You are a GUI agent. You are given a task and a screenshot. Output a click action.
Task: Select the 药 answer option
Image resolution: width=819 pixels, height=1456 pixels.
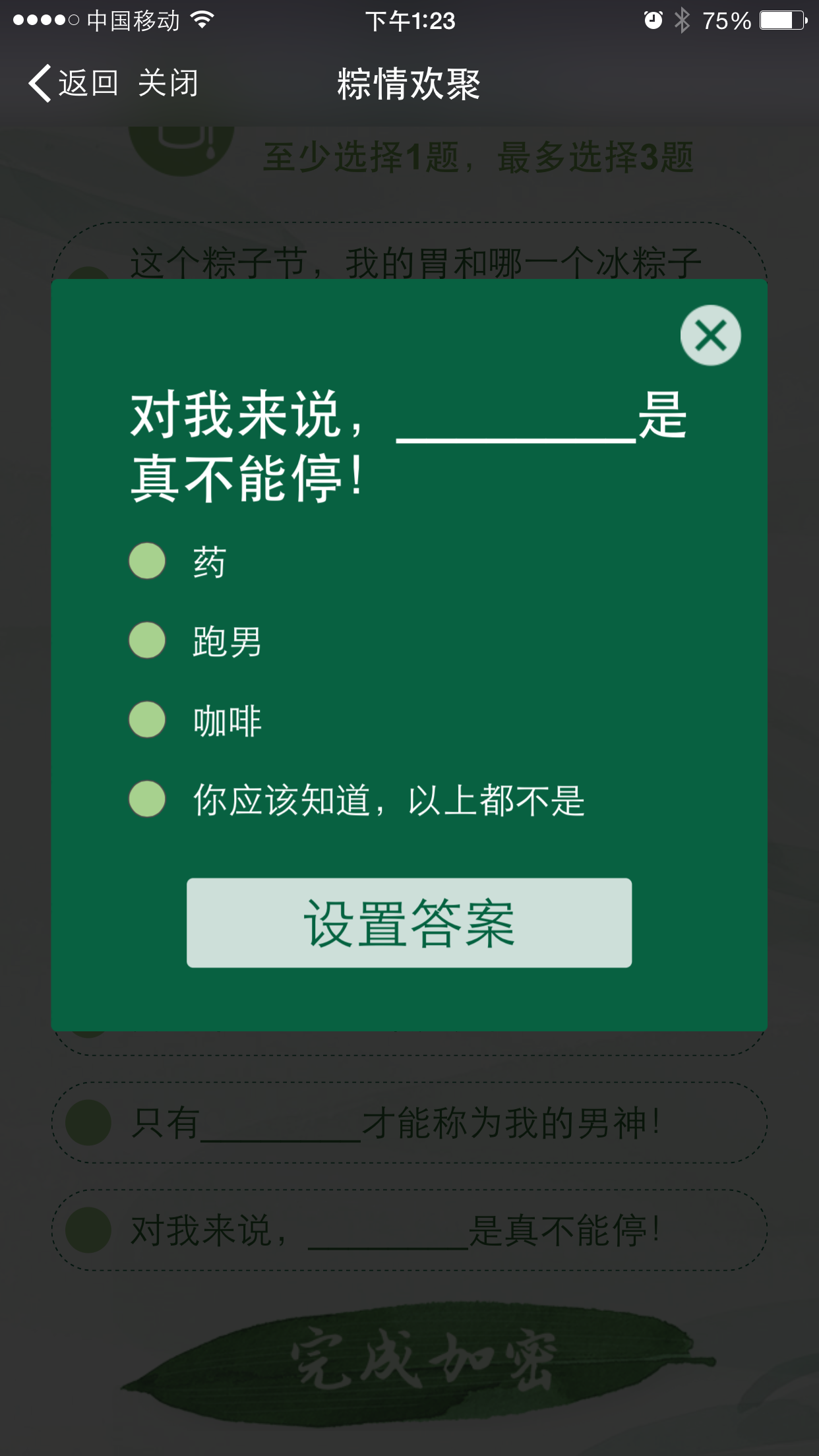coord(146,561)
